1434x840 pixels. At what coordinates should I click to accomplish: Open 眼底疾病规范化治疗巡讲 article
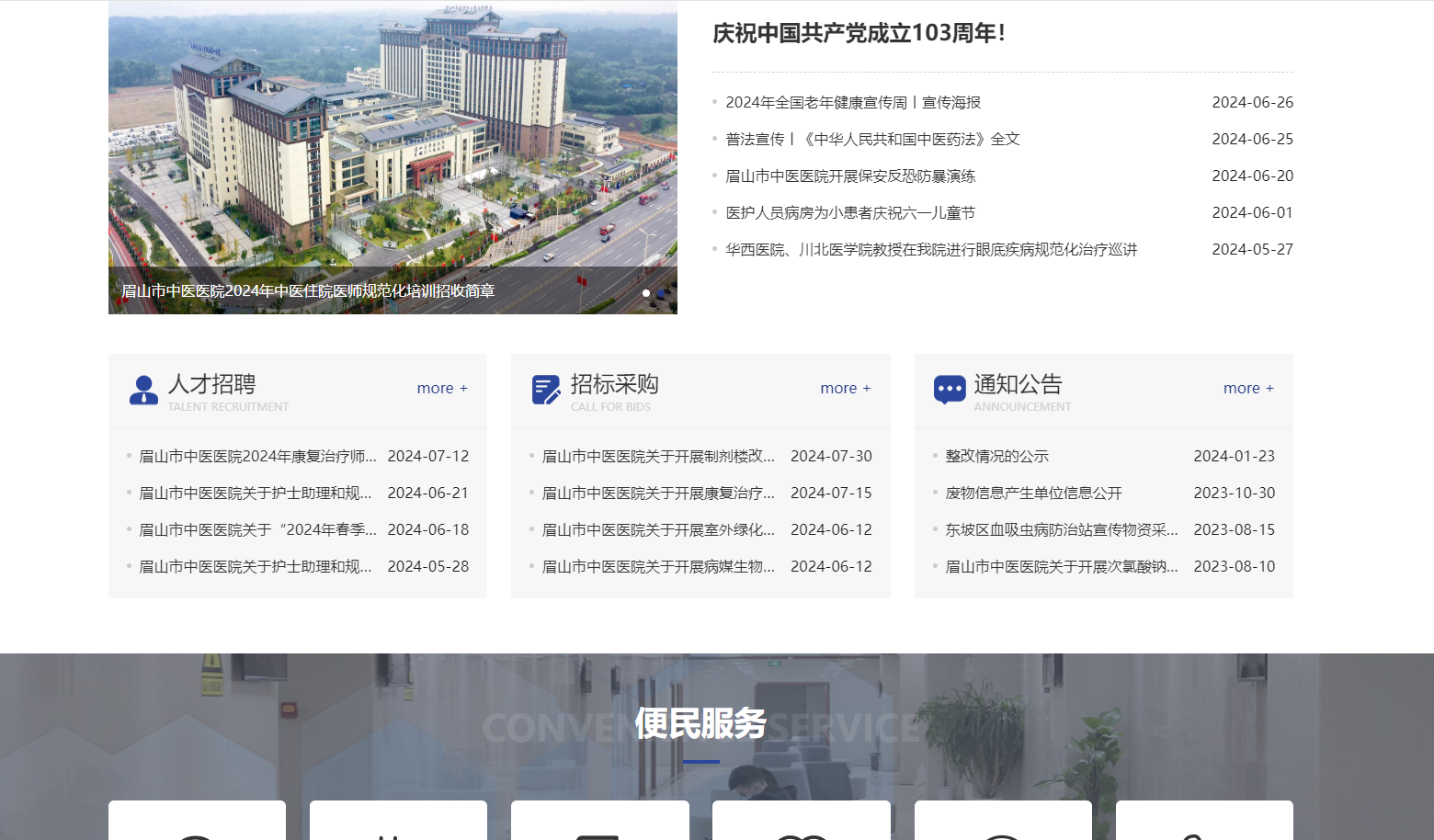930,249
